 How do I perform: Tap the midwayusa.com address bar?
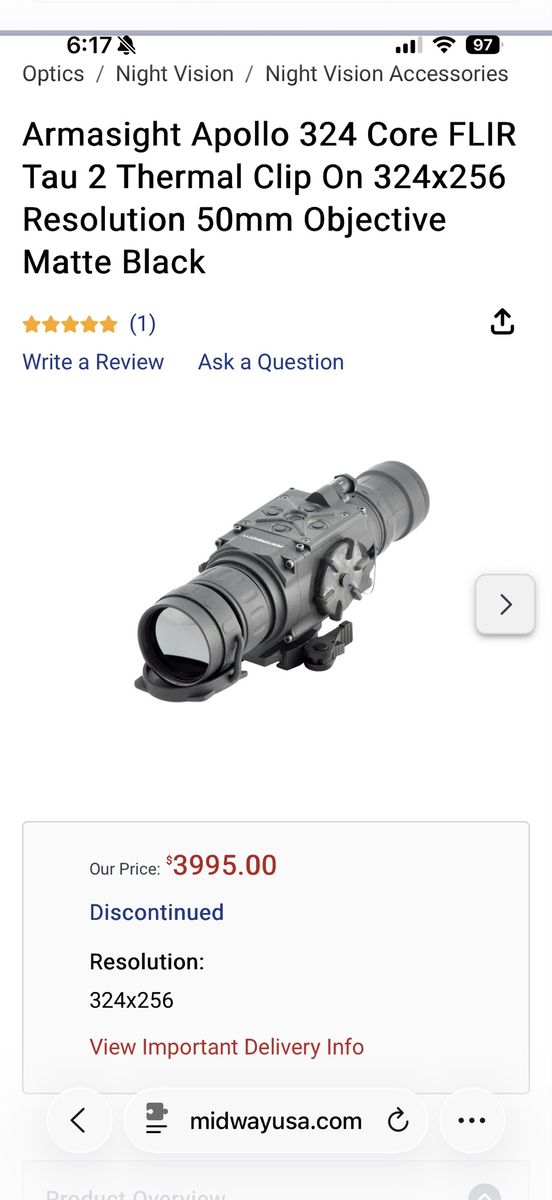click(276, 1120)
